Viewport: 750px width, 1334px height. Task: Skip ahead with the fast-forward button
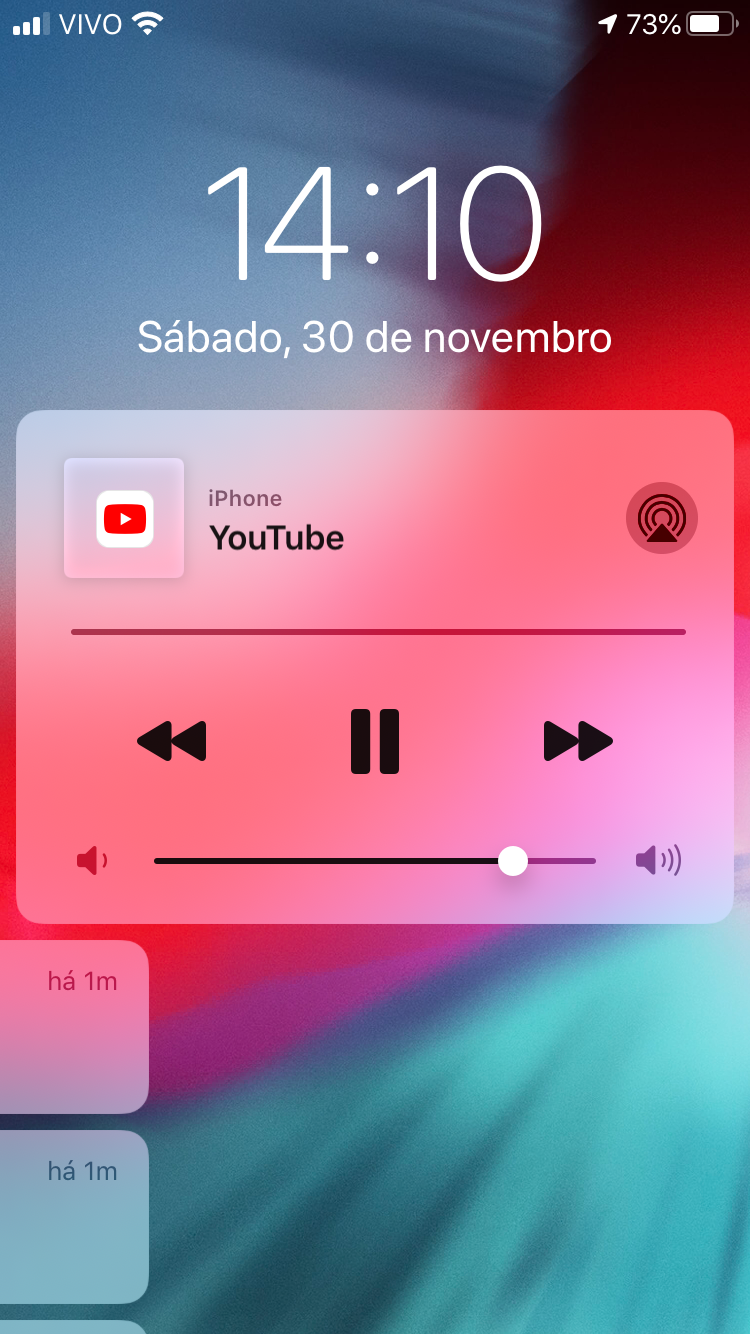click(578, 741)
